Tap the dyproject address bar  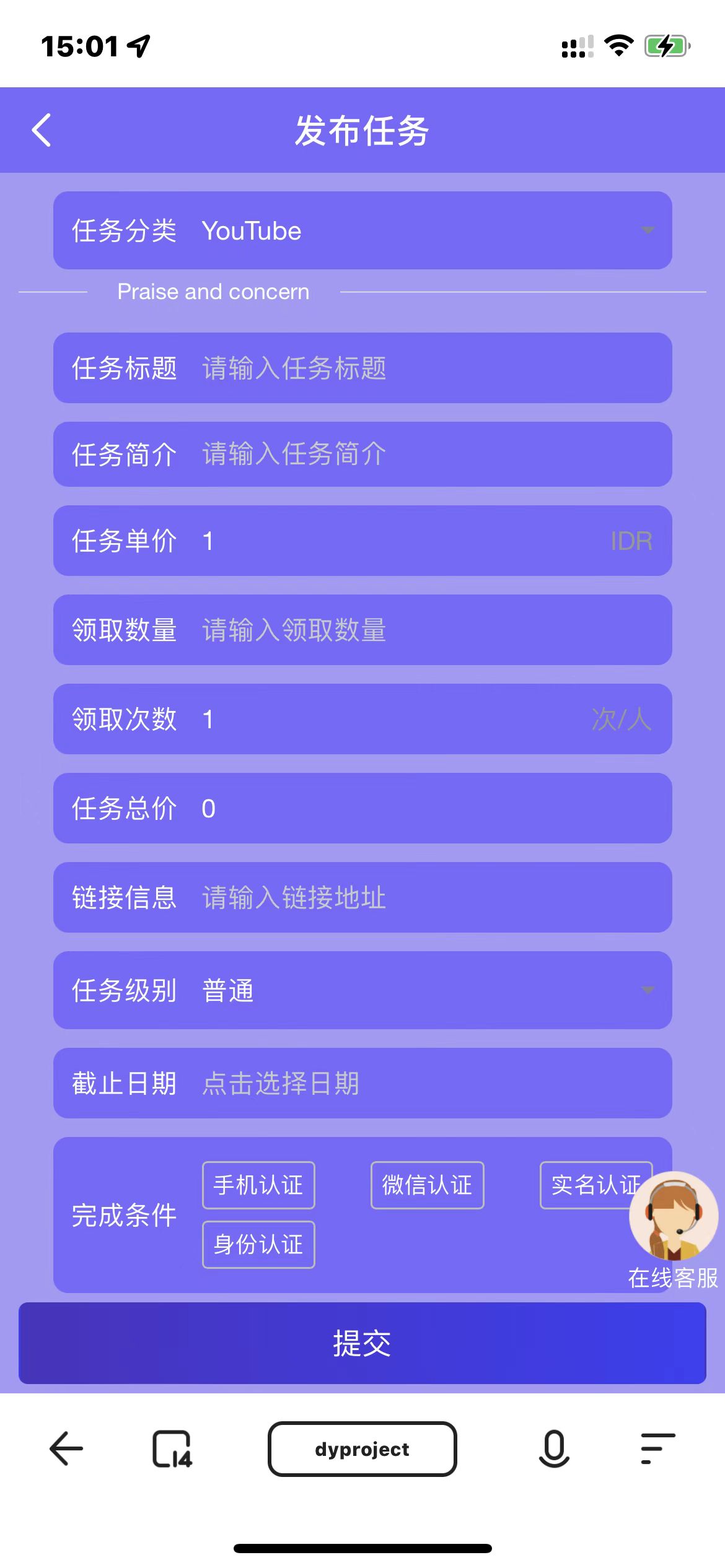362,1449
